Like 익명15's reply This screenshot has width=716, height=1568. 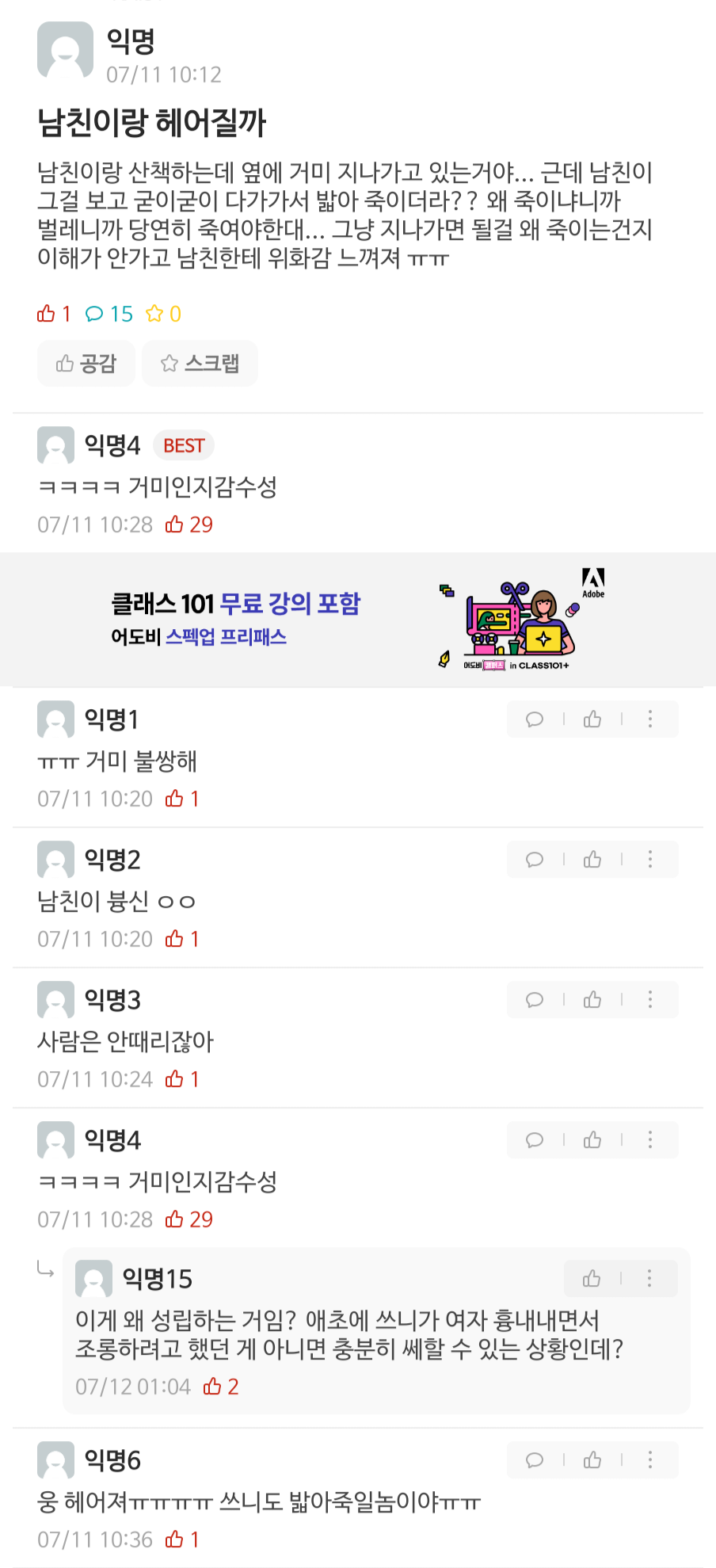tap(592, 1279)
